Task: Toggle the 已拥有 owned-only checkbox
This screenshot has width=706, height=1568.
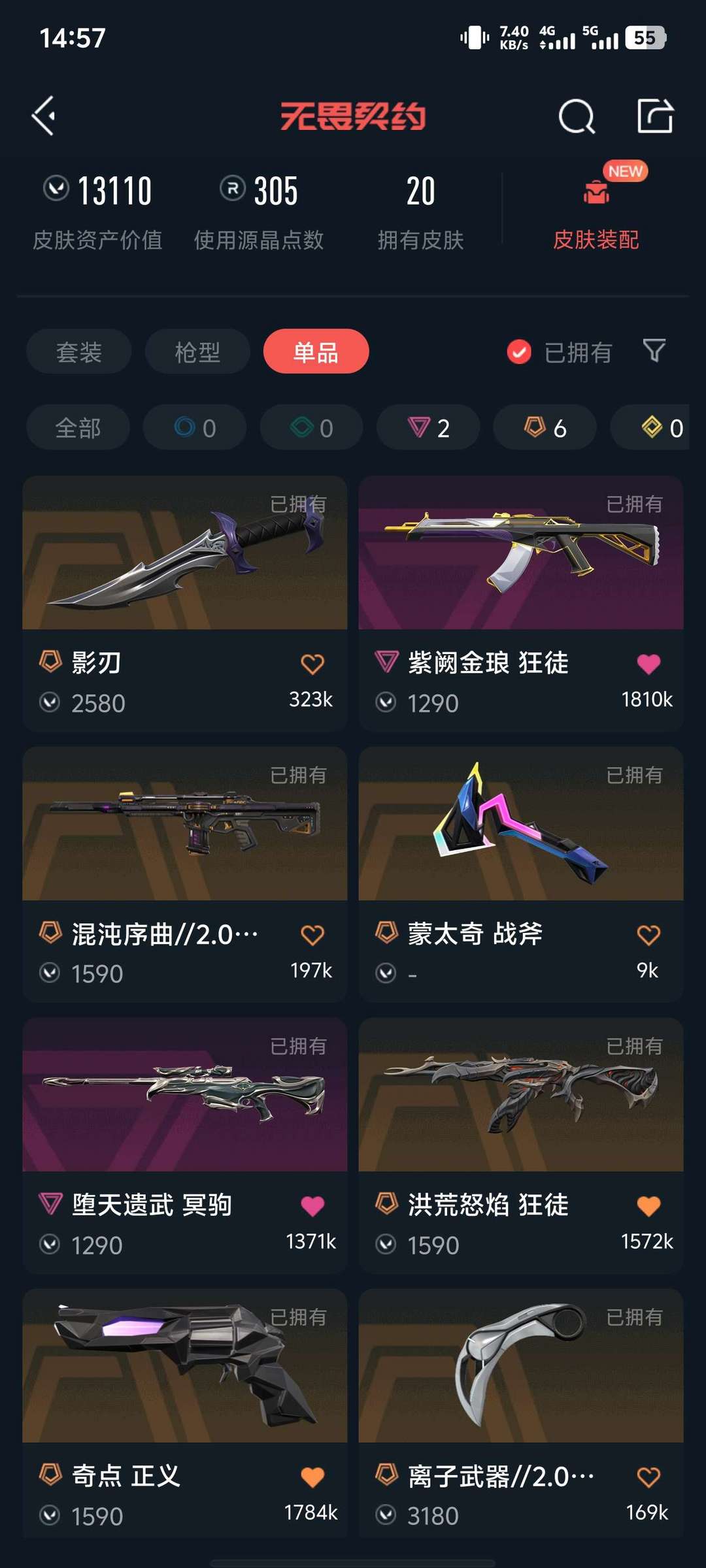Action: 519,352
